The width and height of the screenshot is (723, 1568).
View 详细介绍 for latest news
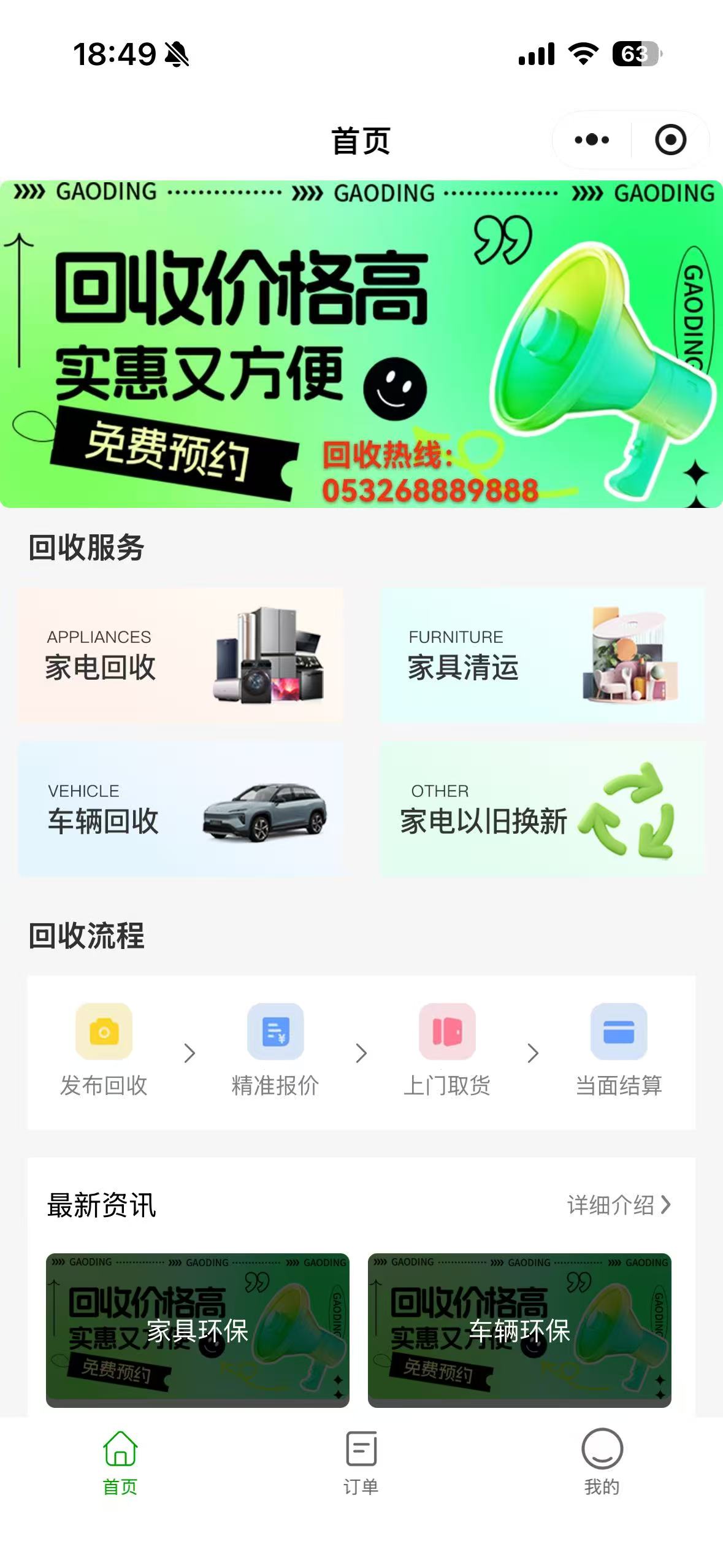click(618, 1205)
